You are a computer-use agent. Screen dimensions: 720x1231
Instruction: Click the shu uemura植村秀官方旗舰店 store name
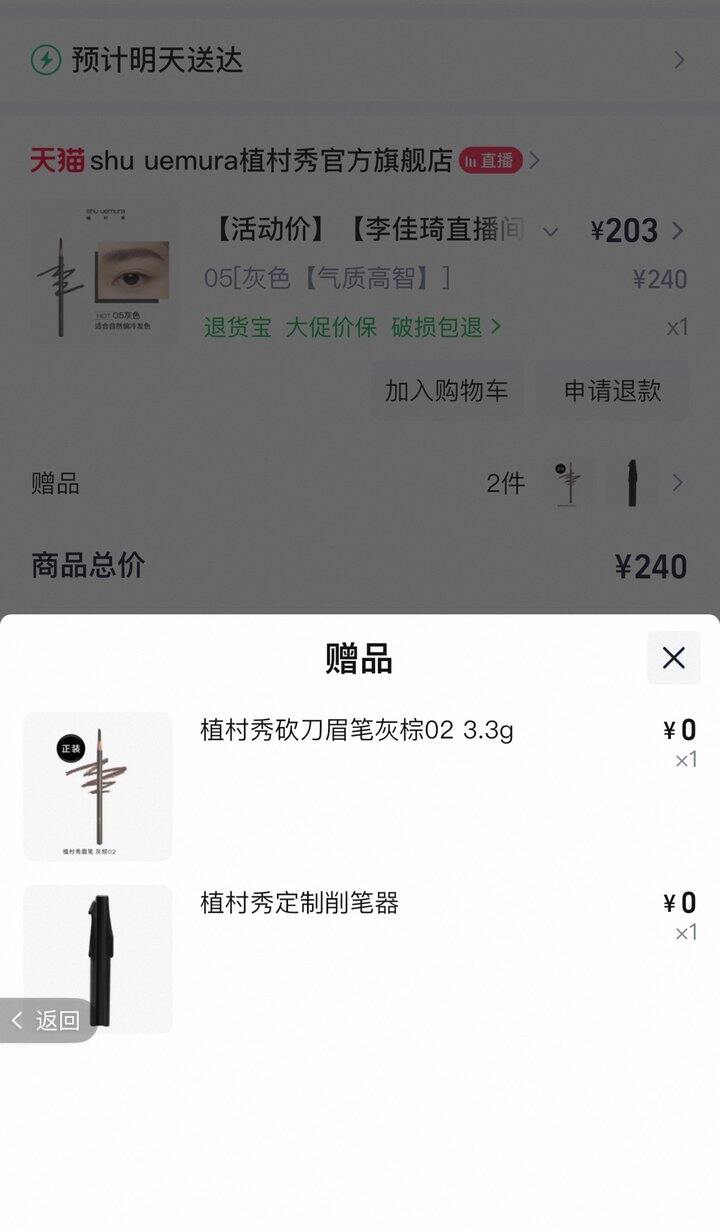[270, 159]
